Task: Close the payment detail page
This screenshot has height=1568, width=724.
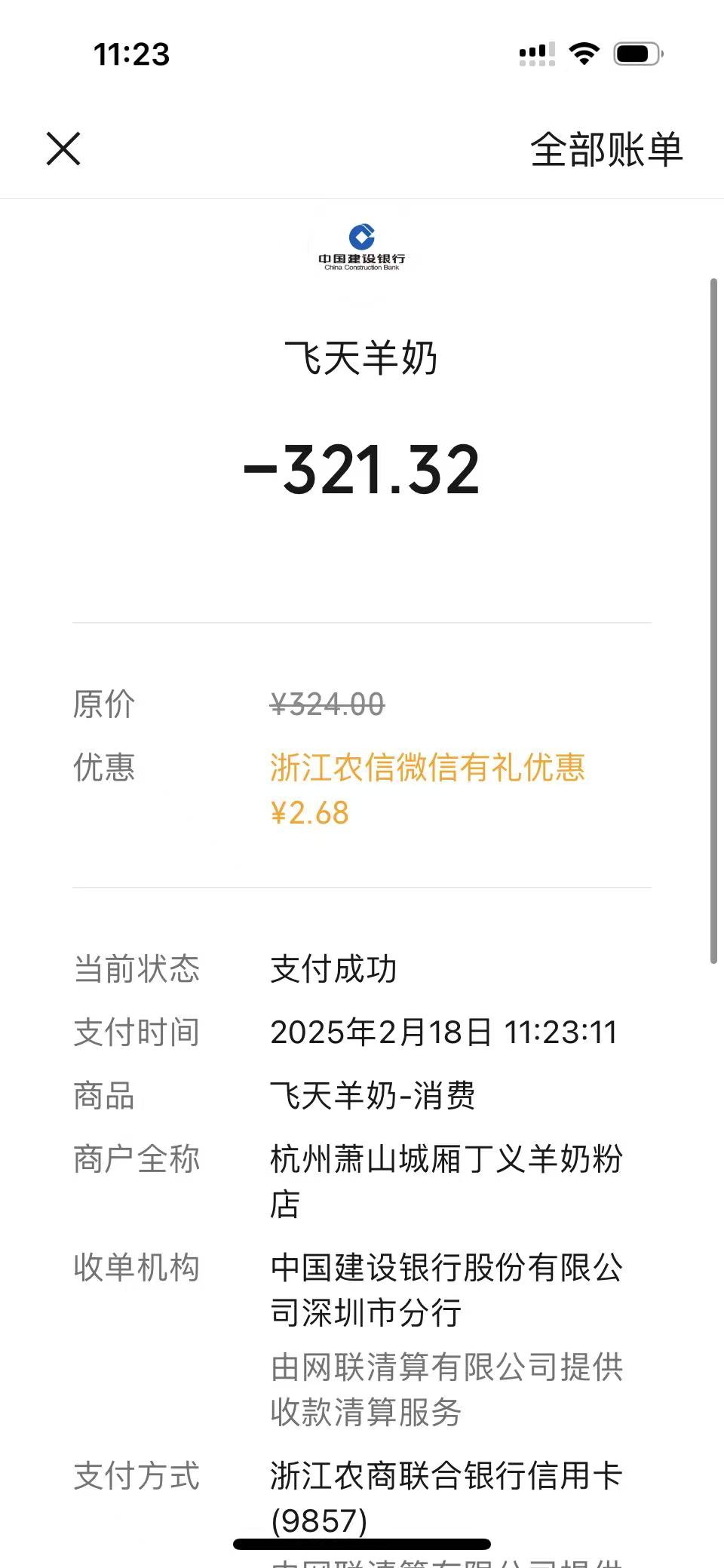Action: [63, 149]
